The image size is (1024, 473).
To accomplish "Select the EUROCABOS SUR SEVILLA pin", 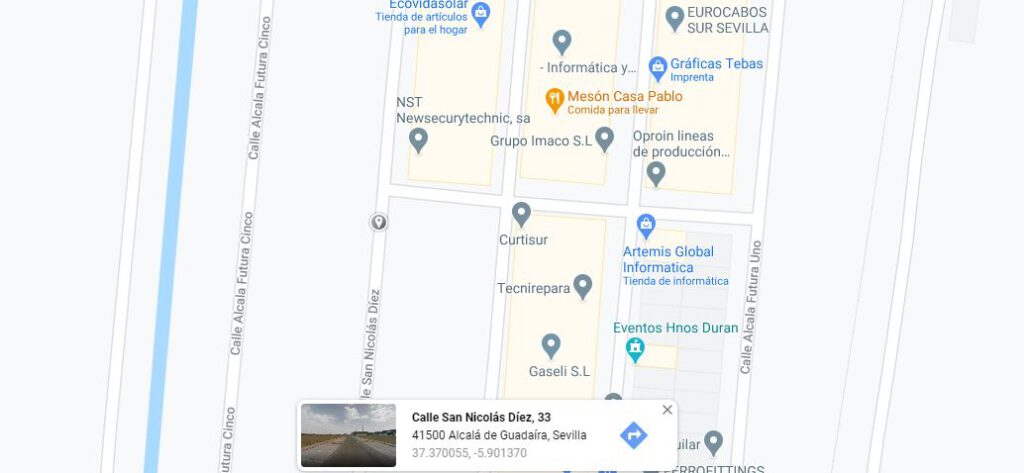I will click(x=675, y=16).
